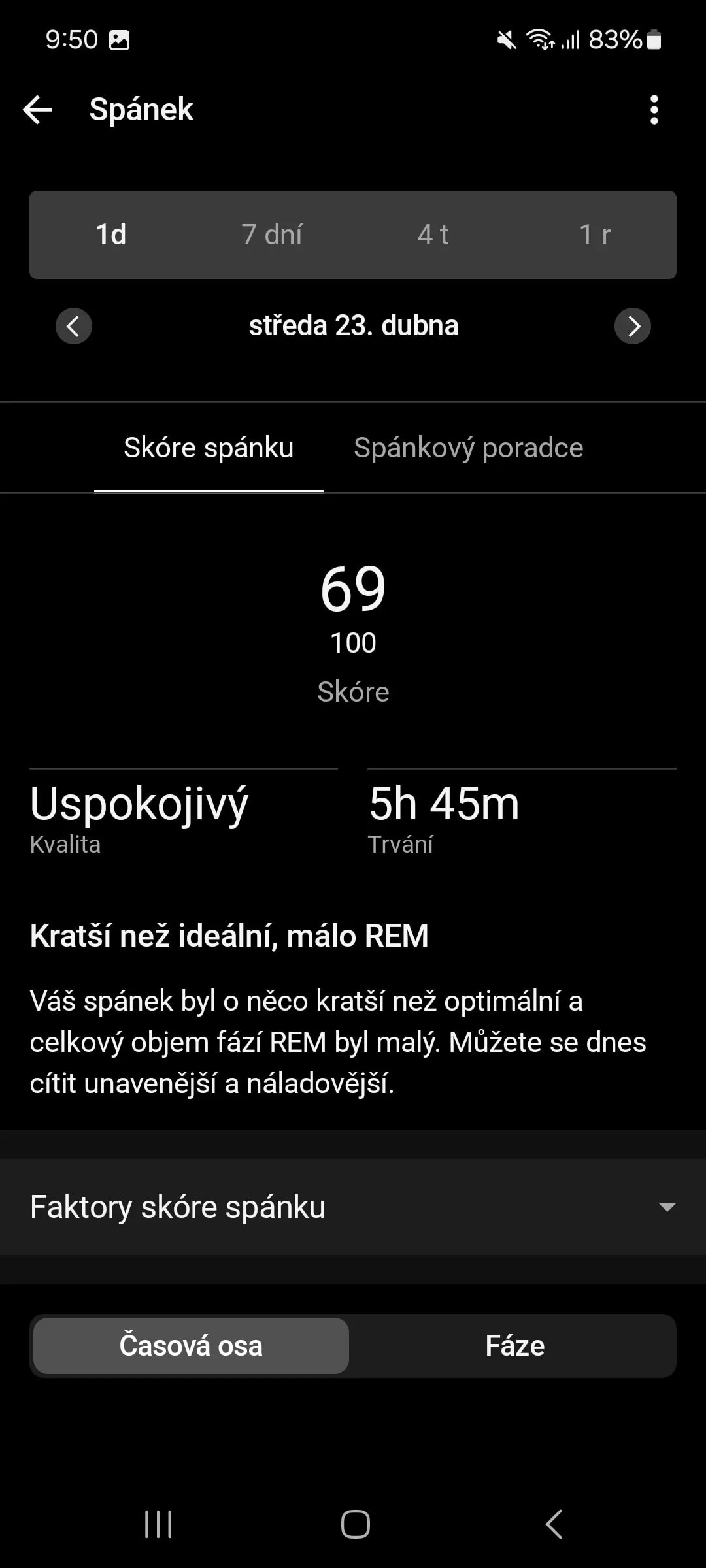The height and width of the screenshot is (1568, 706).
Task: Select the 1d time range
Action: (x=111, y=235)
